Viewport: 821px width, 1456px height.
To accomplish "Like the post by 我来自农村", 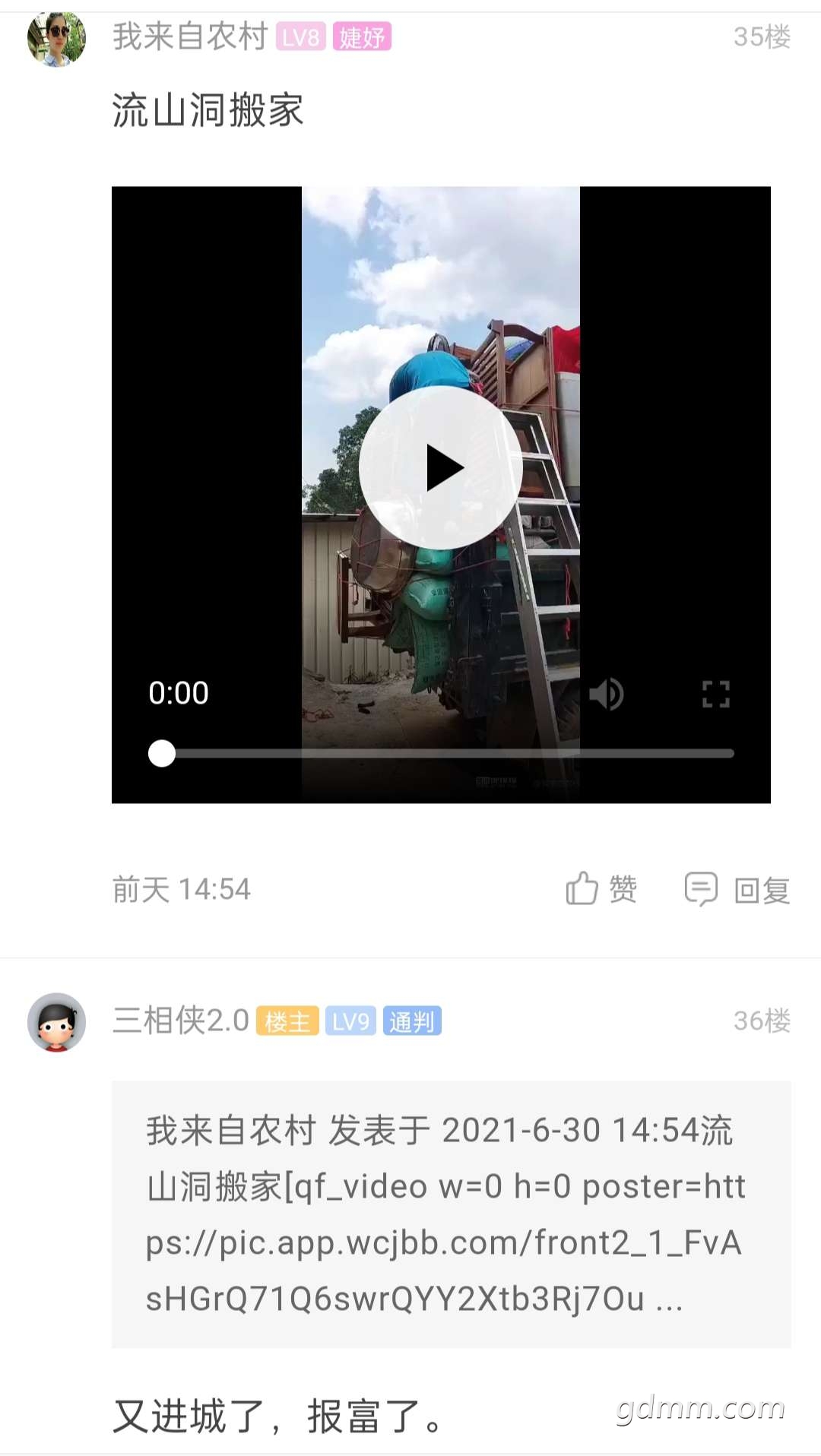I will pos(601,888).
